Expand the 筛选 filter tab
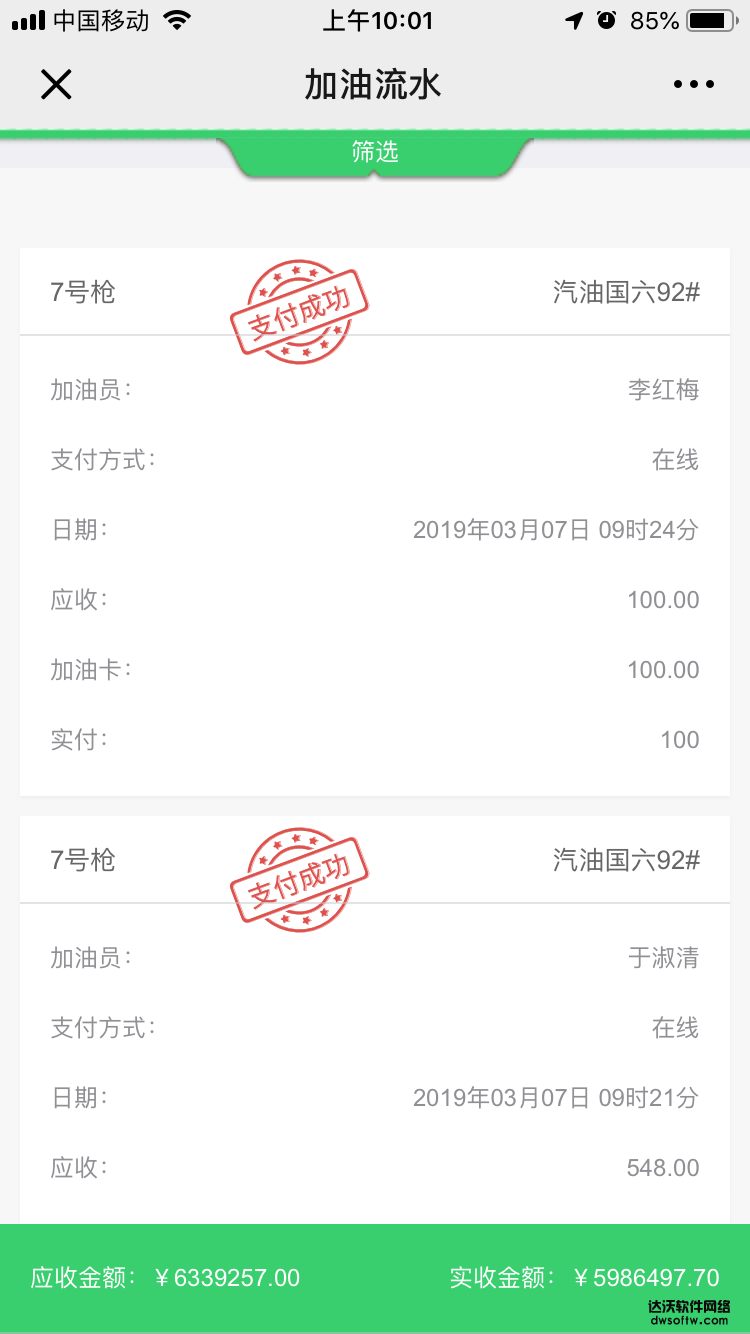 pos(375,153)
